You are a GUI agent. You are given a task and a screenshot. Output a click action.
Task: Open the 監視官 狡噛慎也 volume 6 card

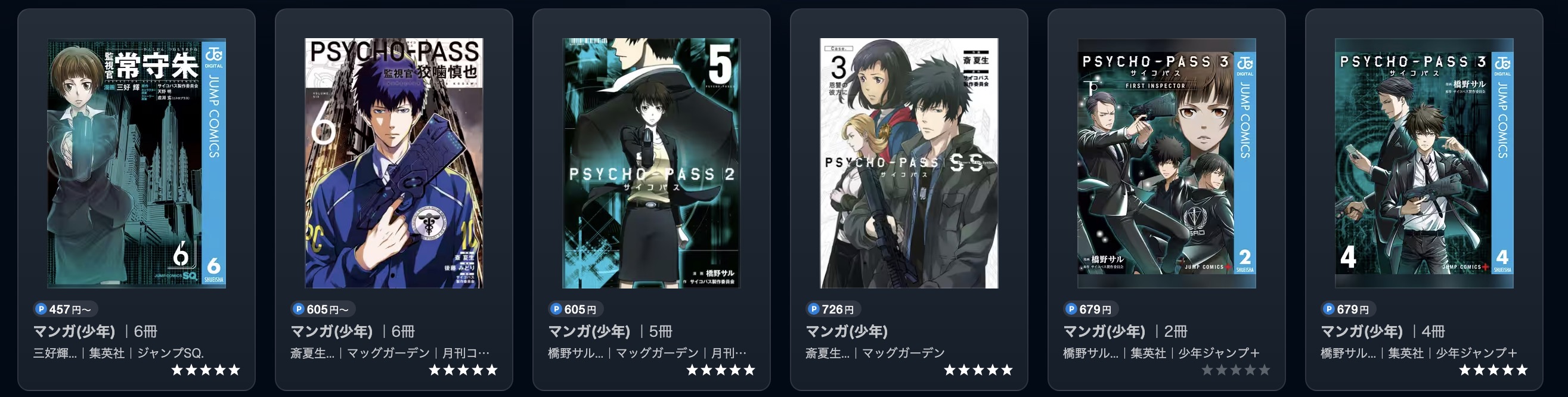tap(394, 163)
